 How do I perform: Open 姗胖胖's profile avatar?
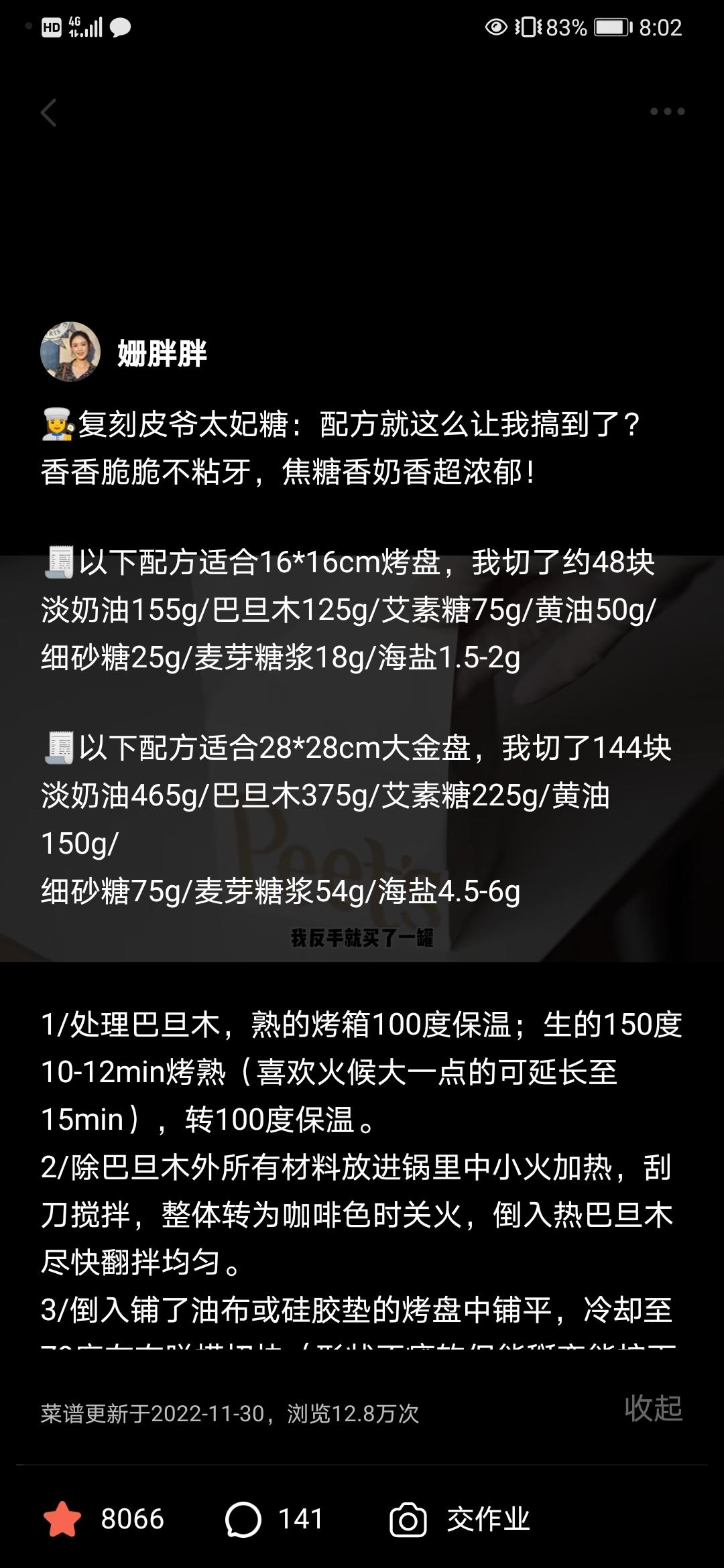[x=70, y=352]
